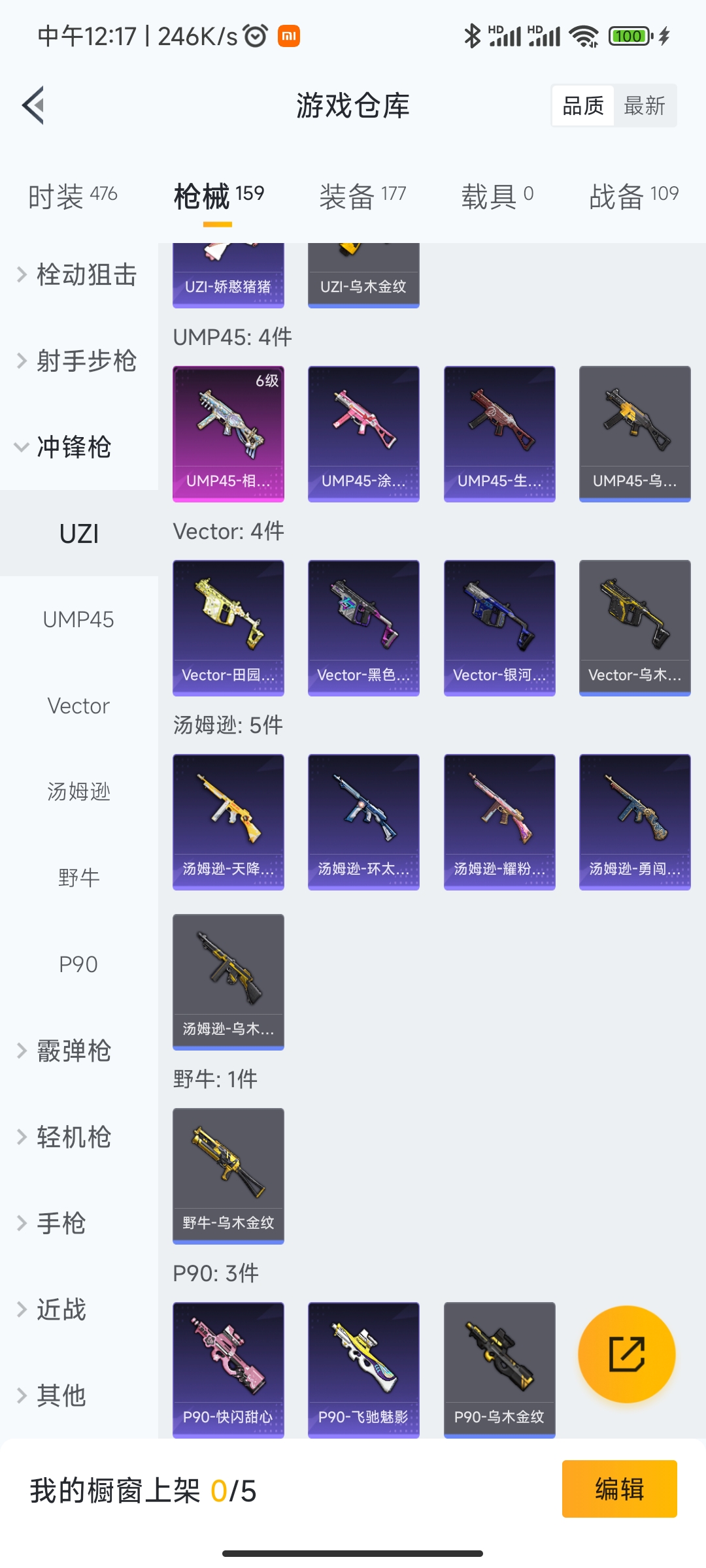Tap the orange share floating button
706x1568 pixels.
pos(626,1354)
